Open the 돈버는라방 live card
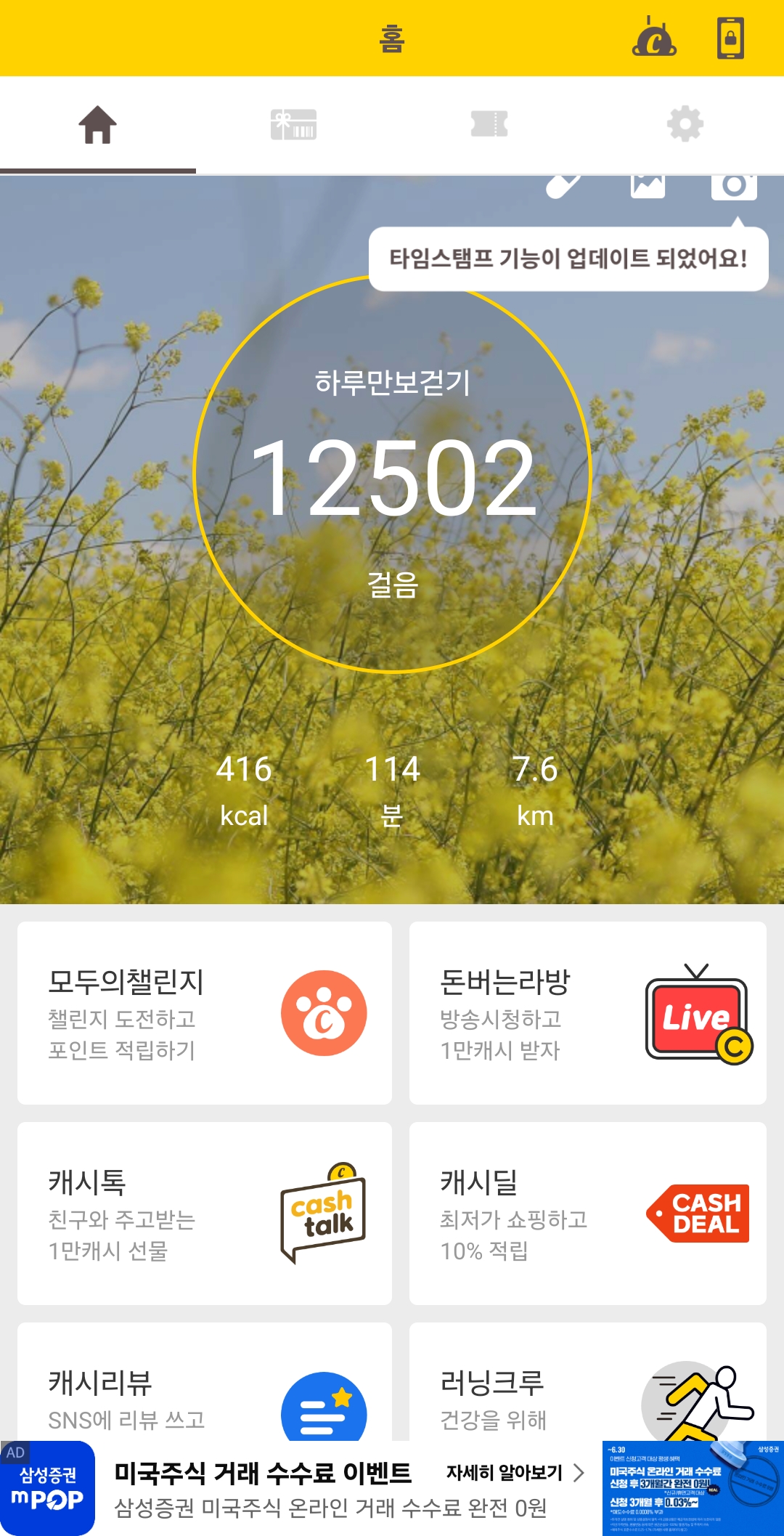784x1536 pixels. coord(588,1013)
